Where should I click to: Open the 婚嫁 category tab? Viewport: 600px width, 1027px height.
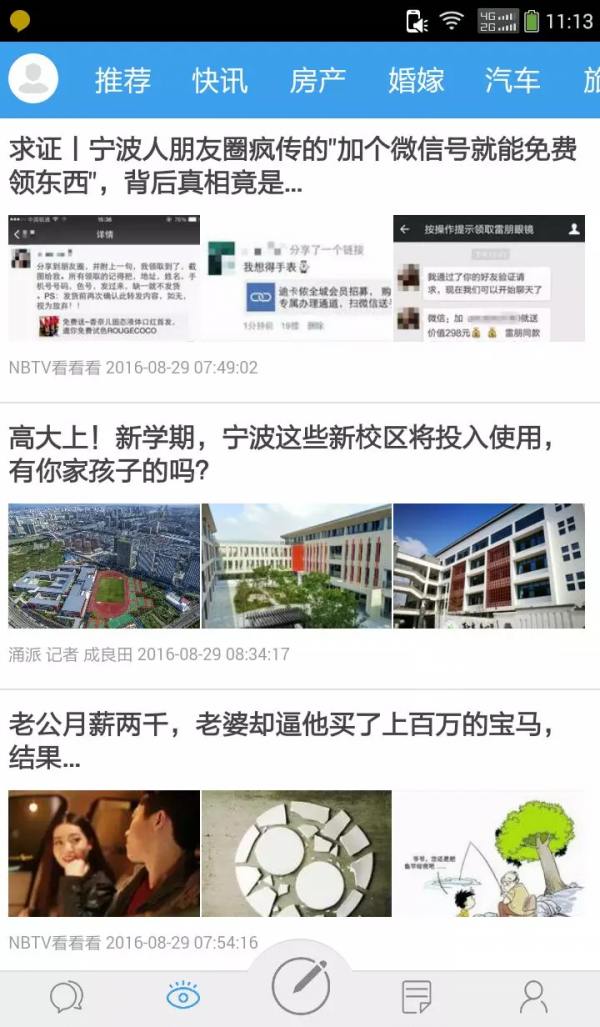pos(416,80)
